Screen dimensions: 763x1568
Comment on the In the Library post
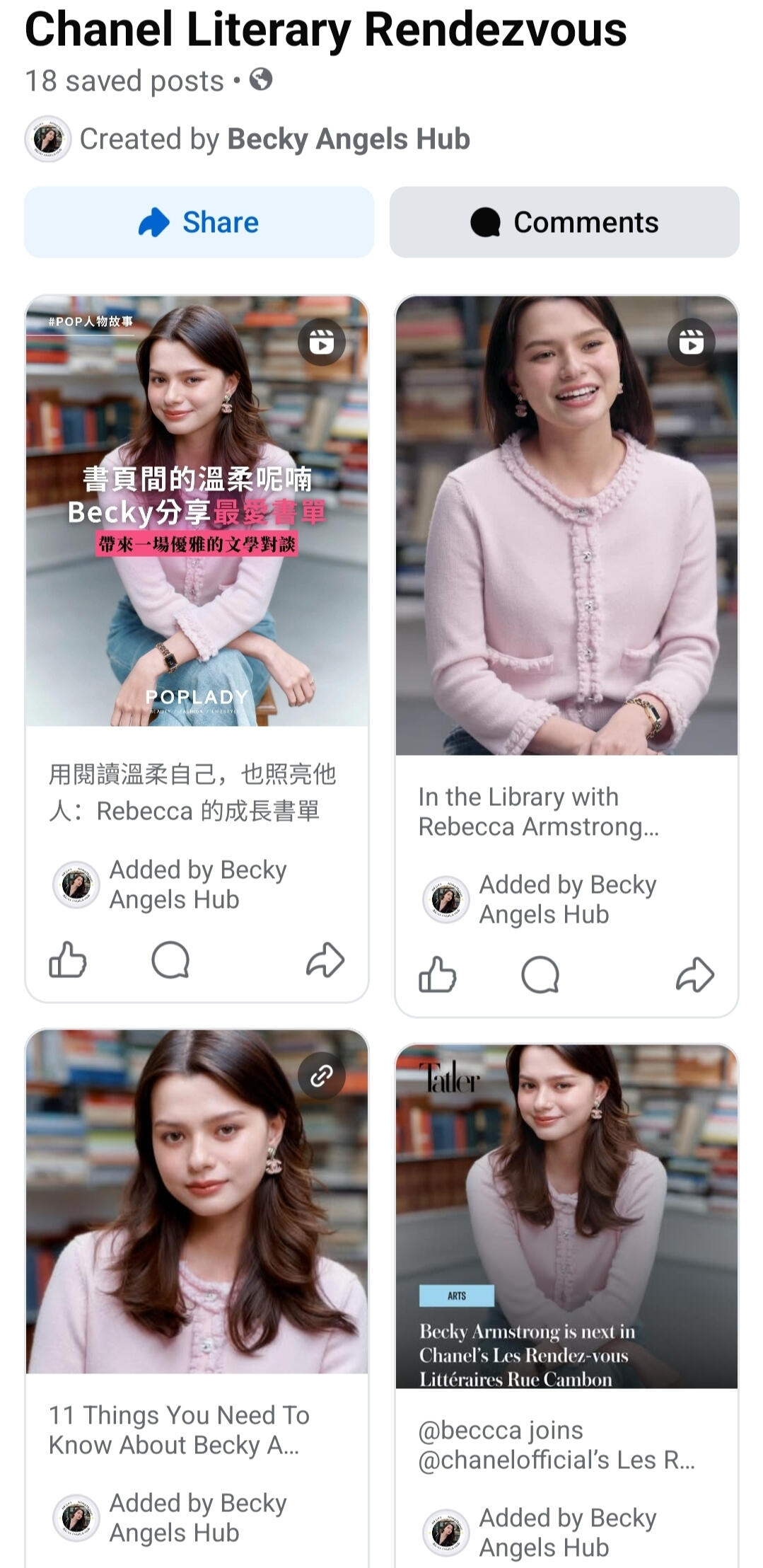540,975
